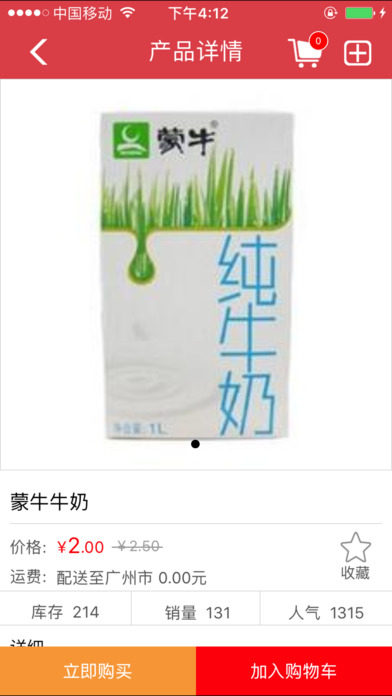
Task: Add product to favorites with star 收藏
Action: point(355,556)
